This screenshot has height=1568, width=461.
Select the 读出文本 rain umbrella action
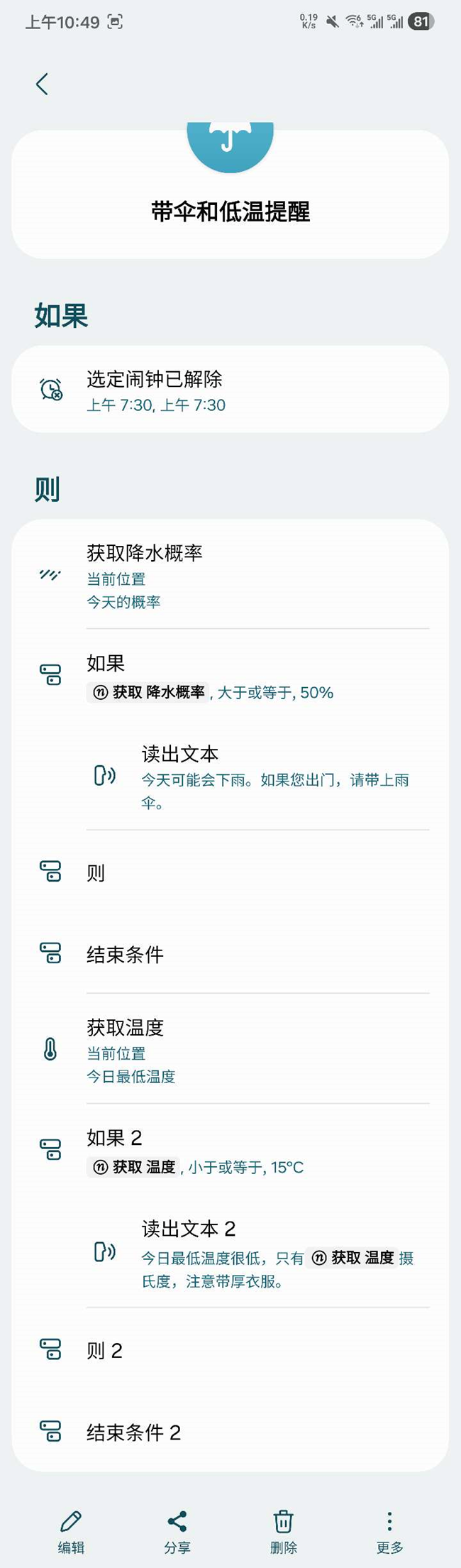258,776
